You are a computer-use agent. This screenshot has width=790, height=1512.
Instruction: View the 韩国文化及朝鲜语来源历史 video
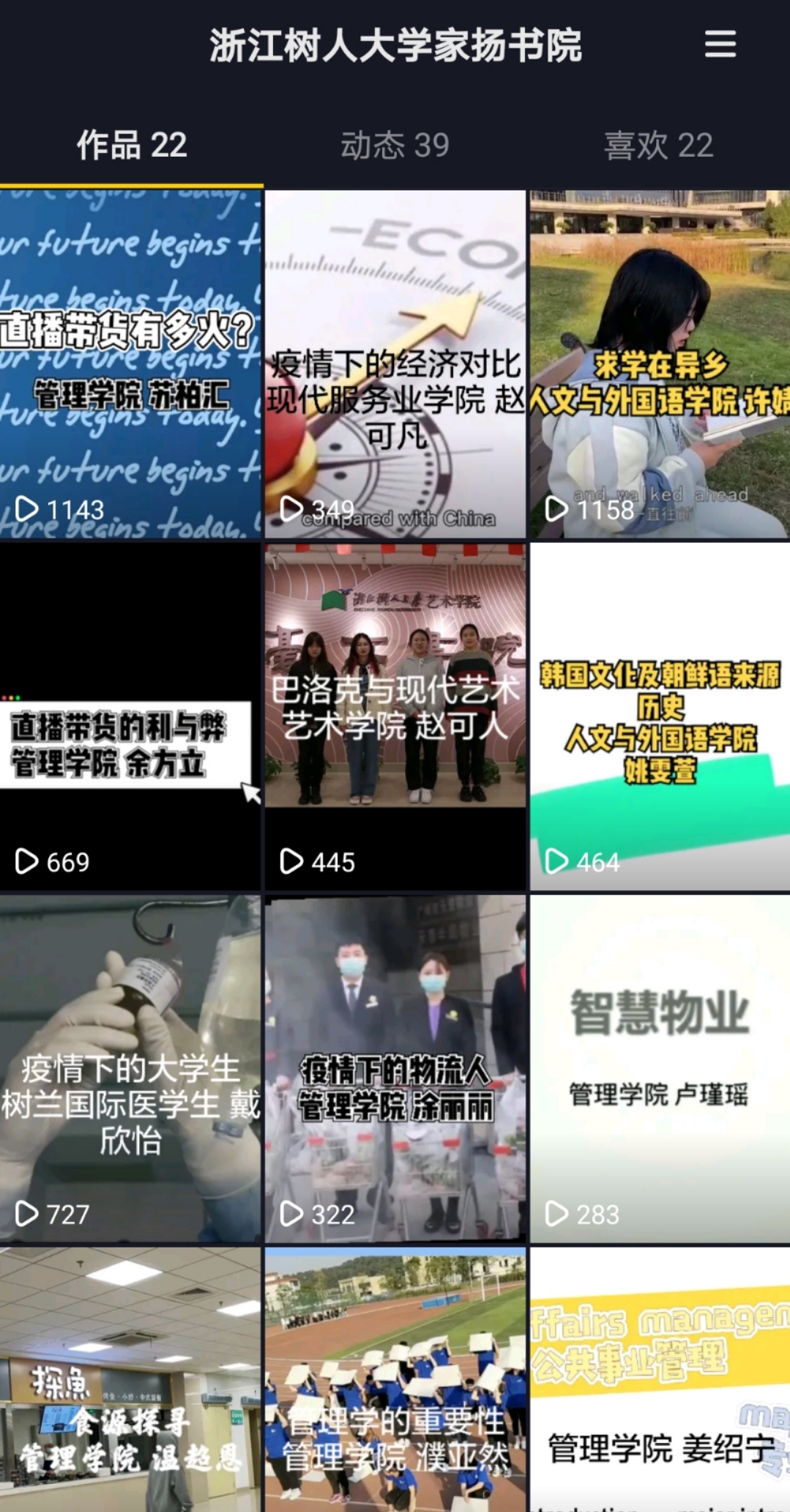pos(660,716)
